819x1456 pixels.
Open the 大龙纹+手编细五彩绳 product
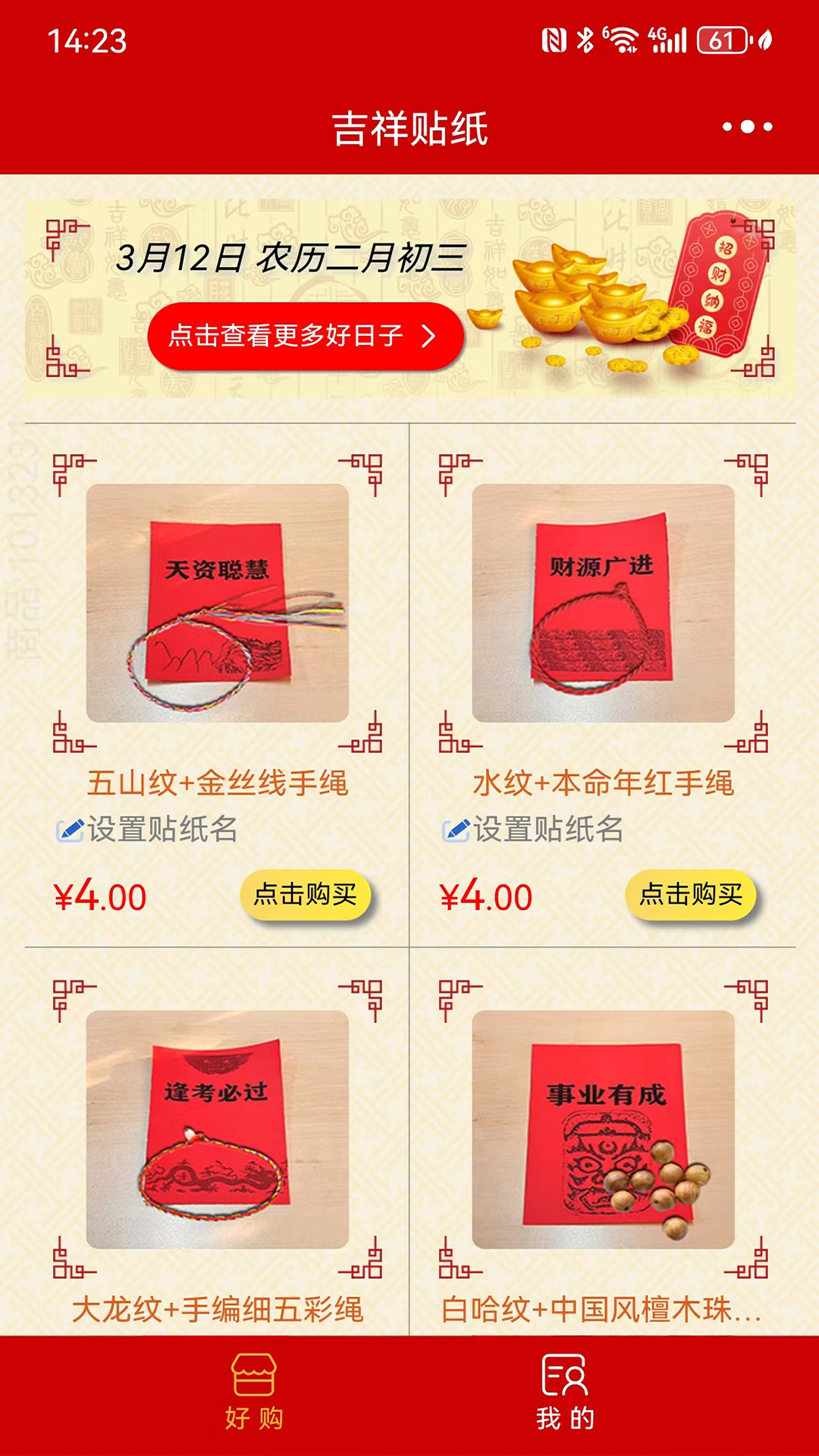click(218, 1130)
